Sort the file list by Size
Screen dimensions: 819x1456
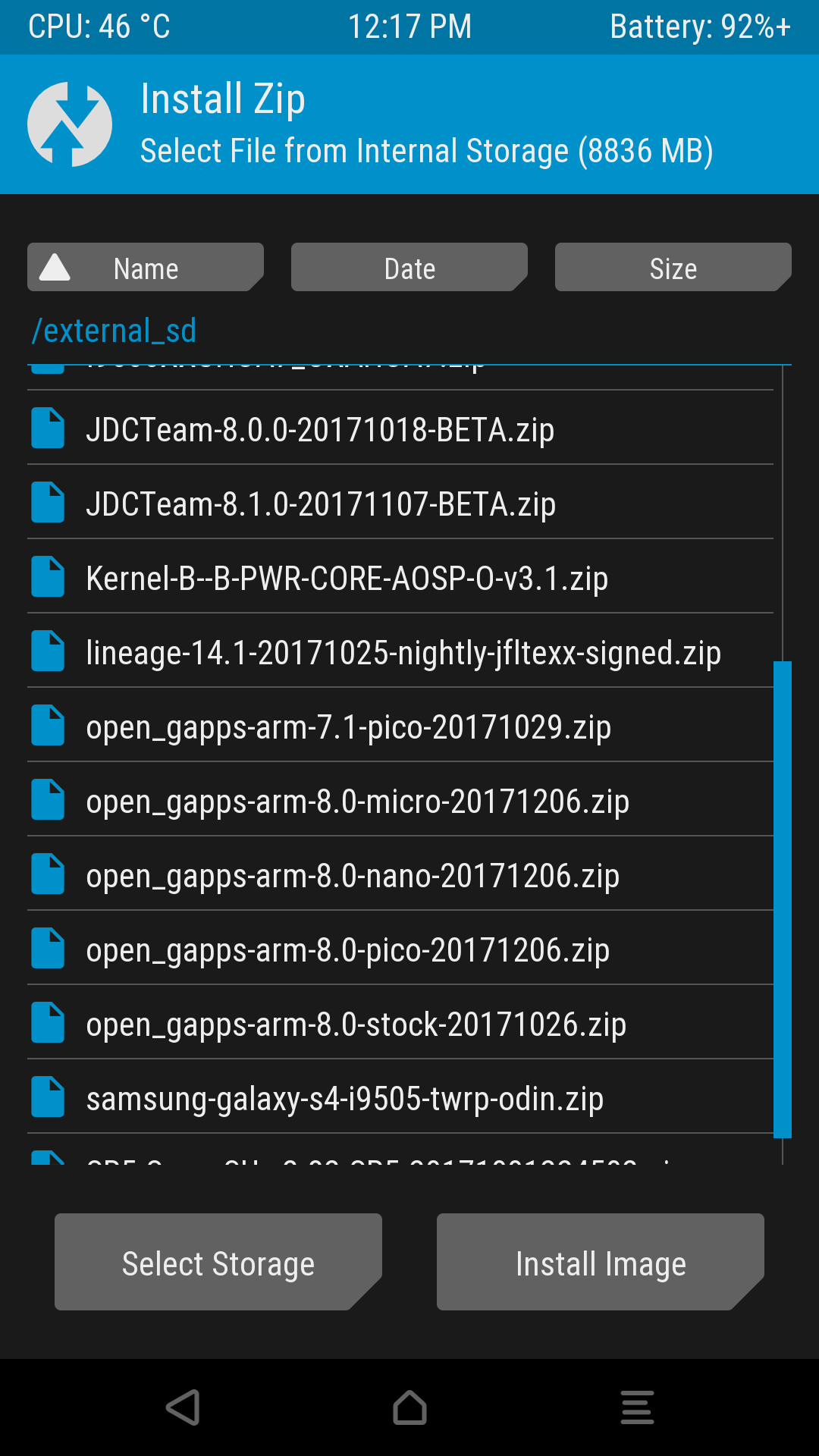pos(673,268)
